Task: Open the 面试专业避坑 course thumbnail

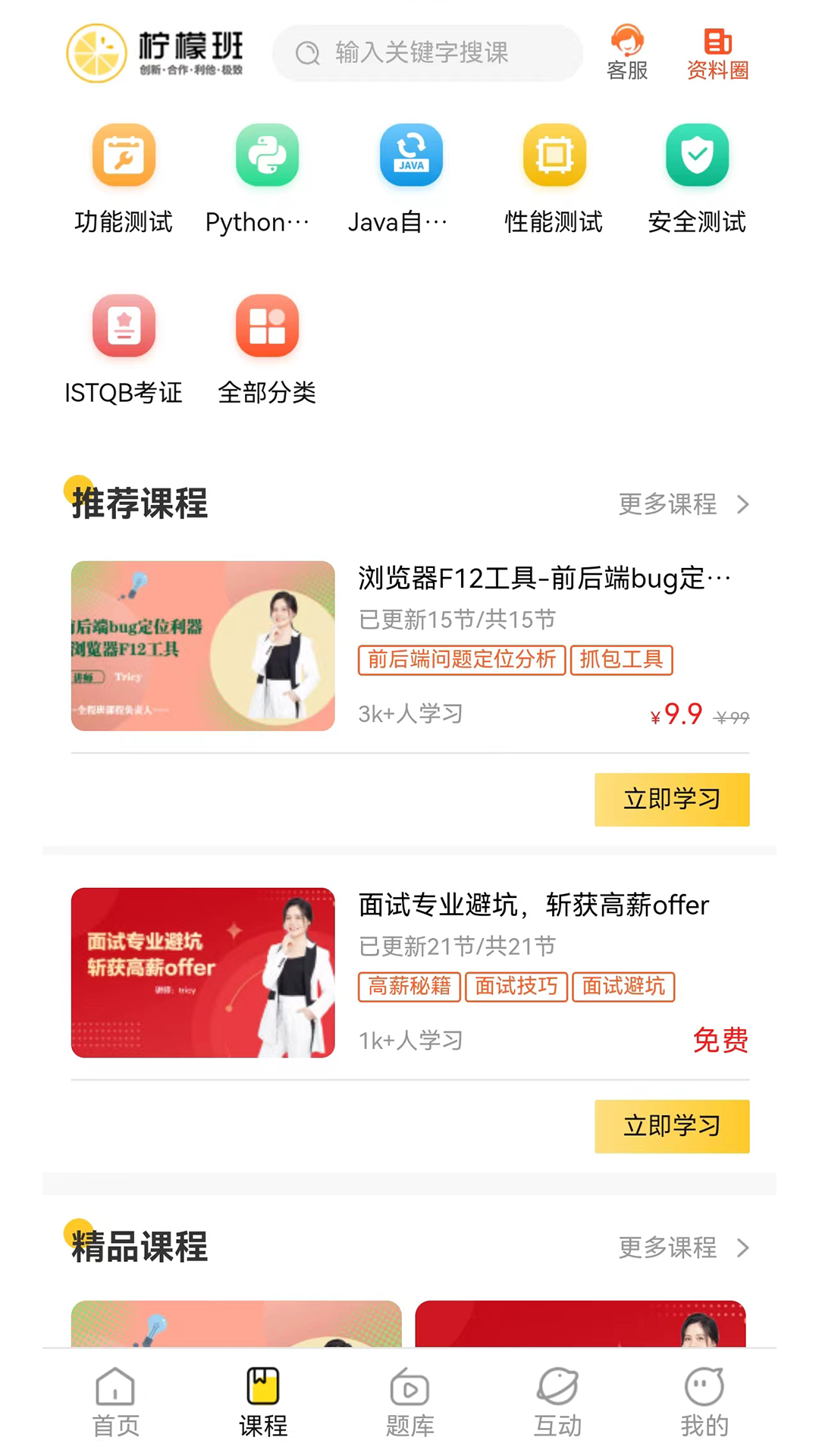Action: [202, 973]
